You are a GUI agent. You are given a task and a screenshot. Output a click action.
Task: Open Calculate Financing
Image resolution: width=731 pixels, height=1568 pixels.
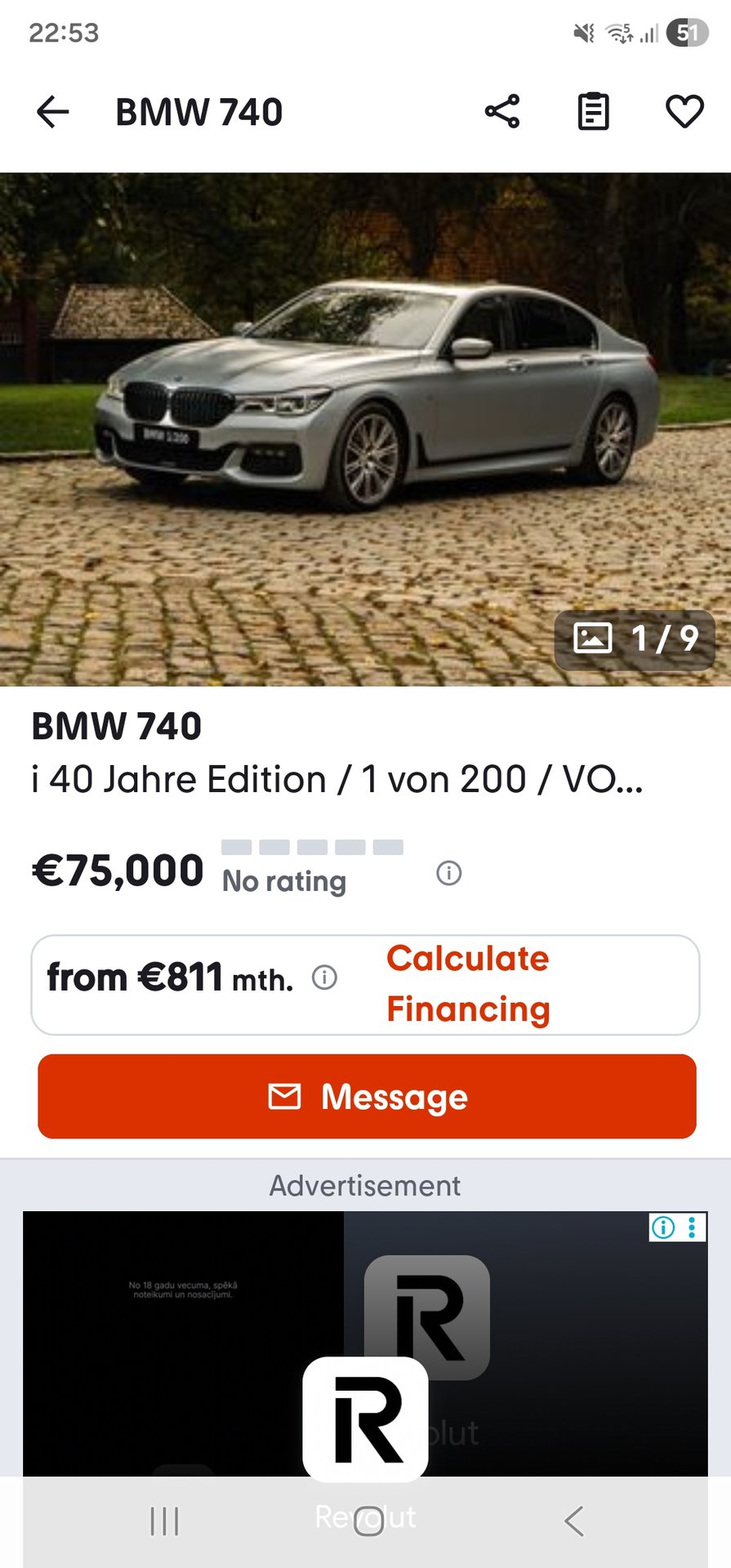click(x=468, y=984)
